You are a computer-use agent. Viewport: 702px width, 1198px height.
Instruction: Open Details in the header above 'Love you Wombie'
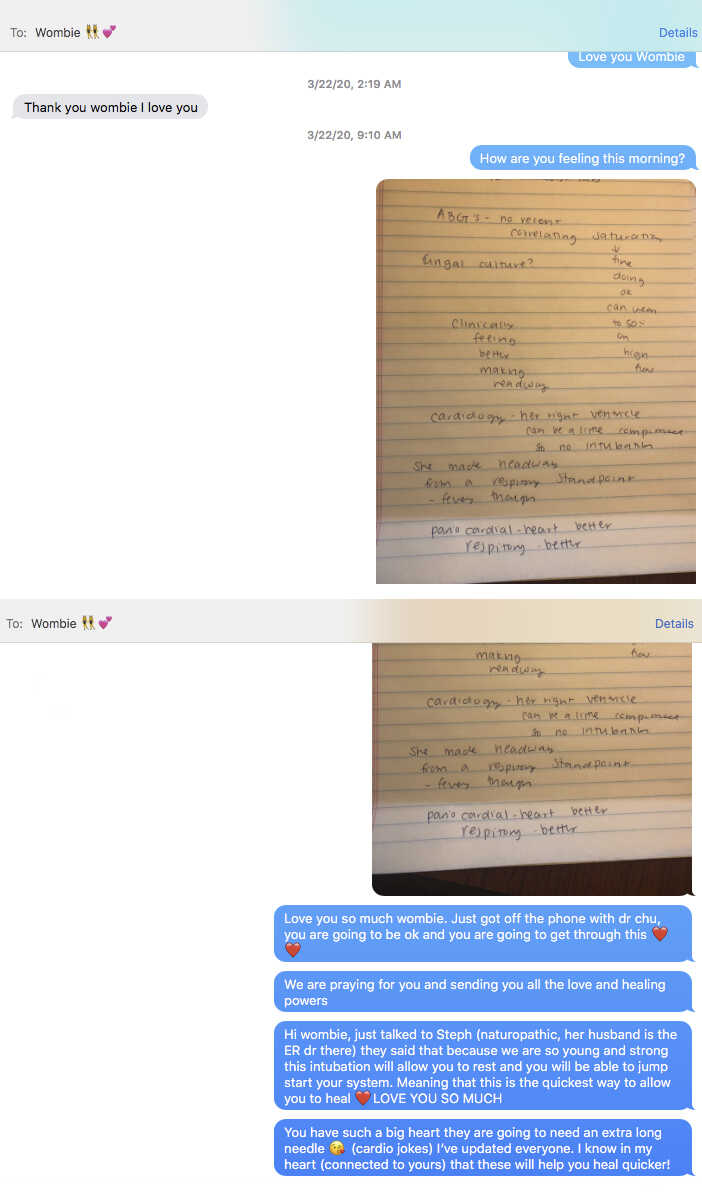tap(678, 33)
